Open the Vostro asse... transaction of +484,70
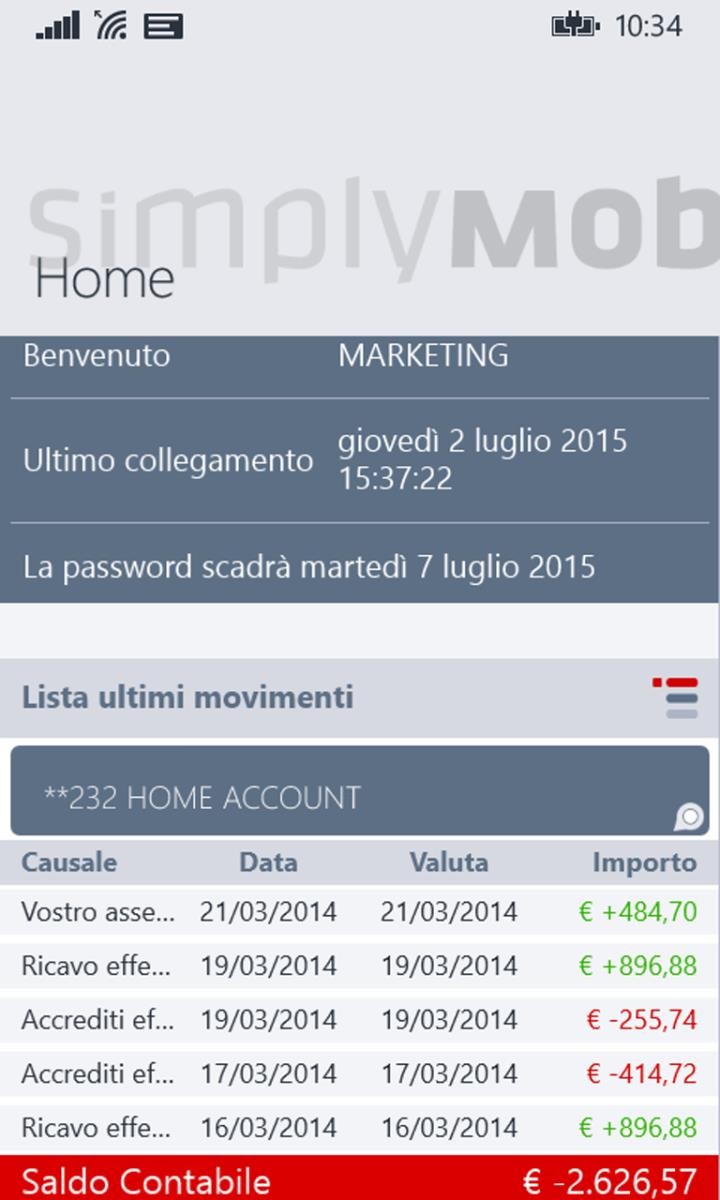 pos(360,912)
